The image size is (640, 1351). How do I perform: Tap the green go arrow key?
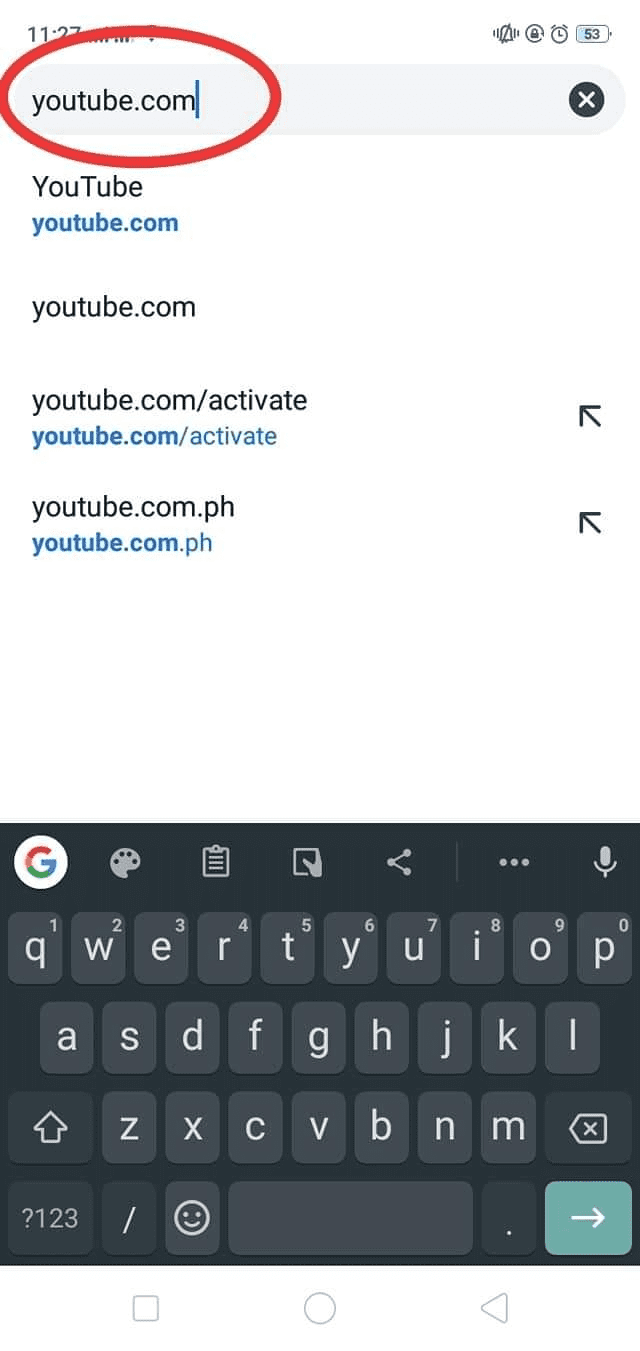tap(588, 1217)
